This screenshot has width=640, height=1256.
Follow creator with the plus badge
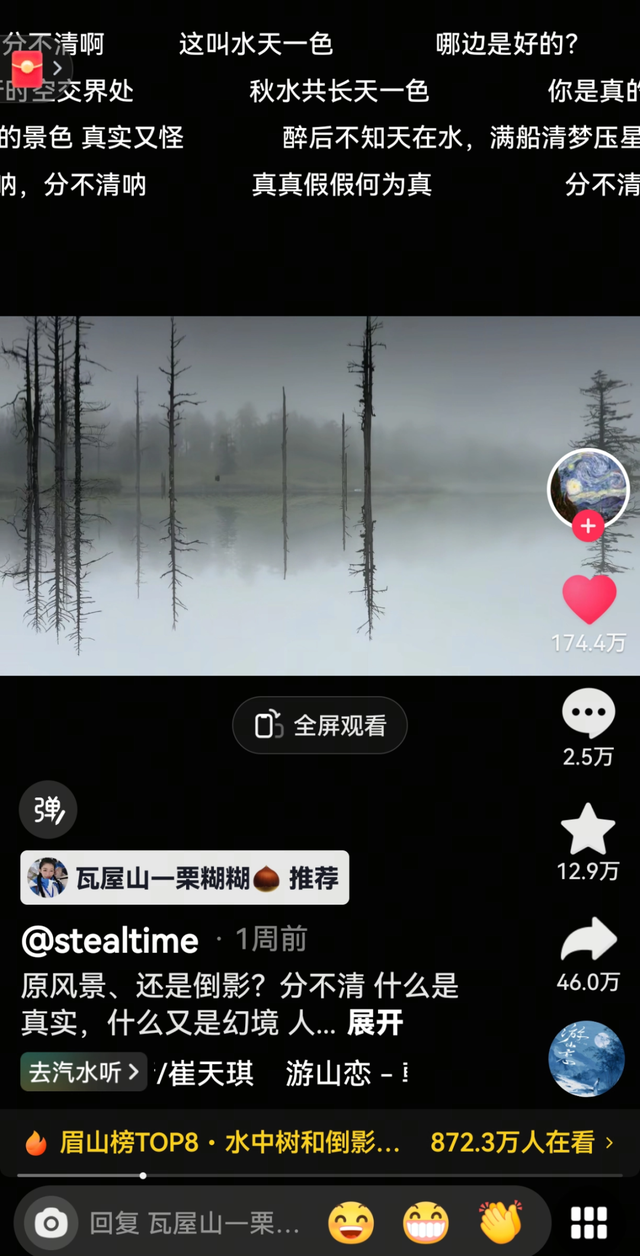coord(587,526)
